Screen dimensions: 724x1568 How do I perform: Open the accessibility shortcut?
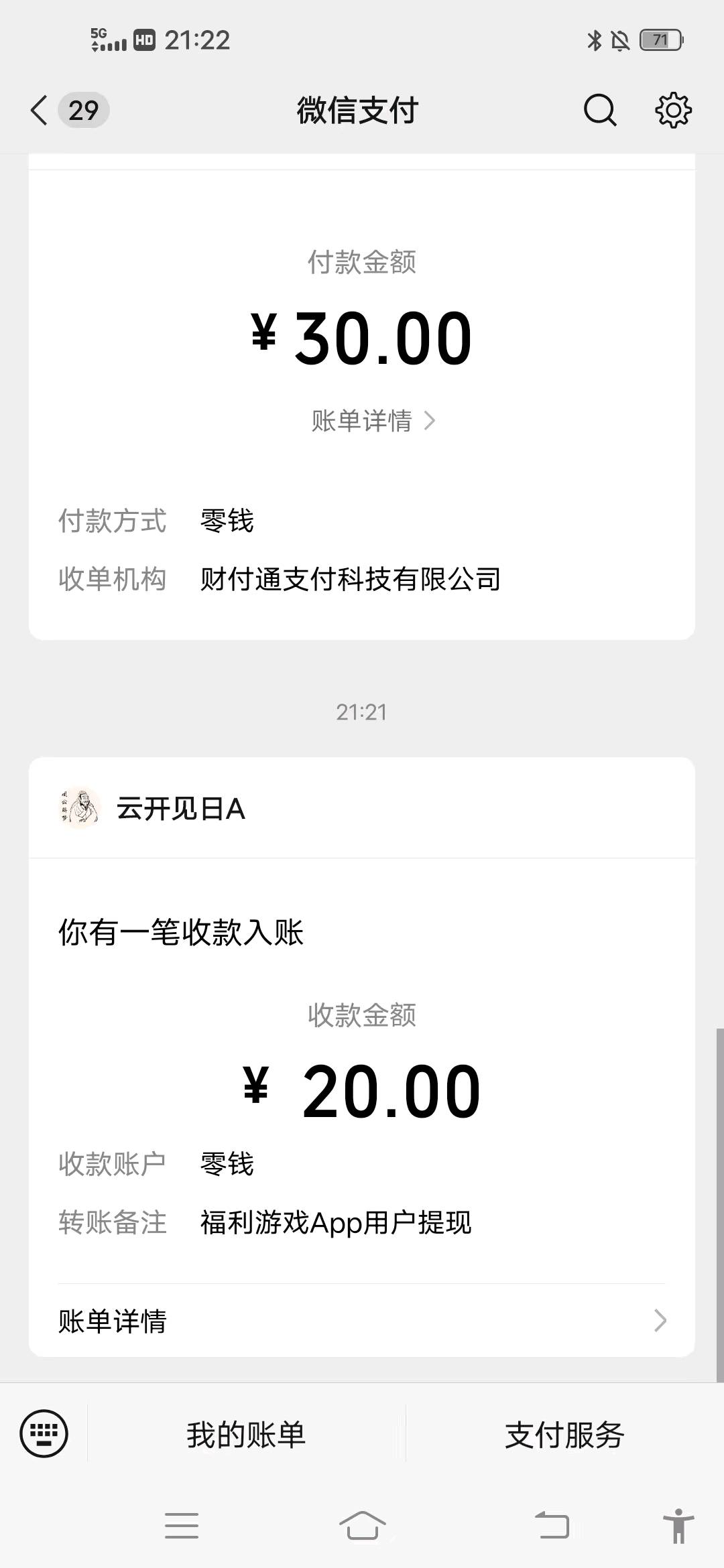coord(678,1526)
